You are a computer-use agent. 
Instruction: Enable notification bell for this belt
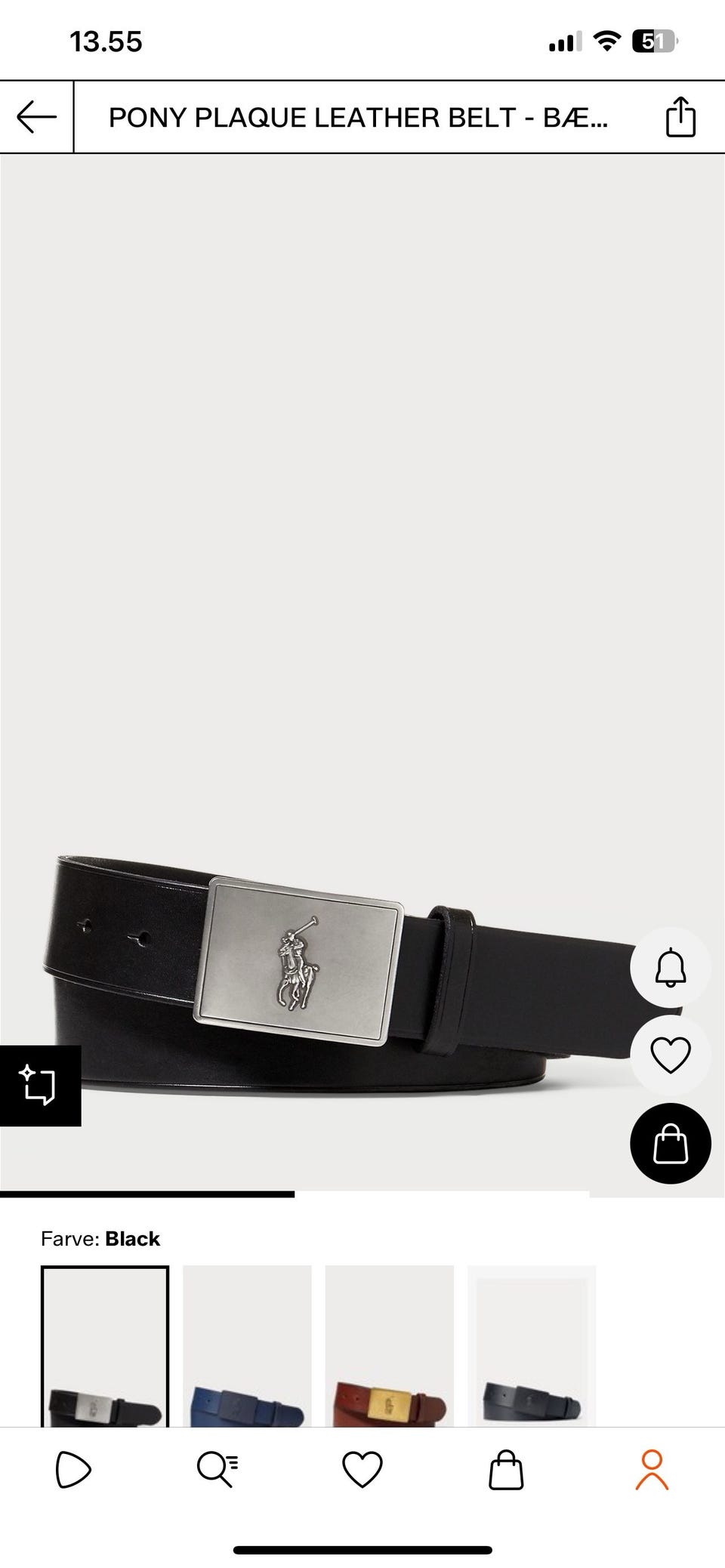click(670, 967)
